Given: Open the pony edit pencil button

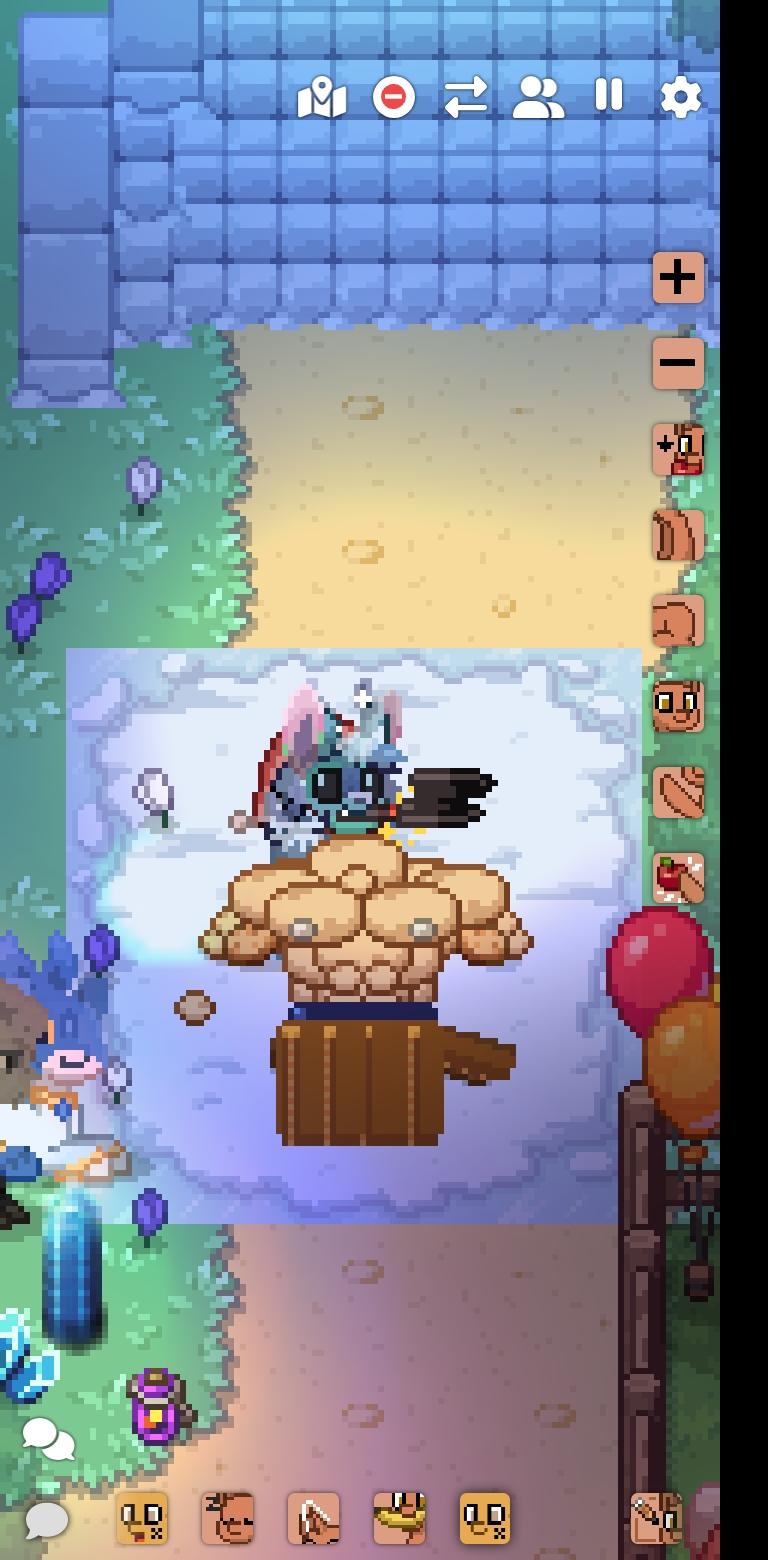Looking at the screenshot, I should 656,1518.
